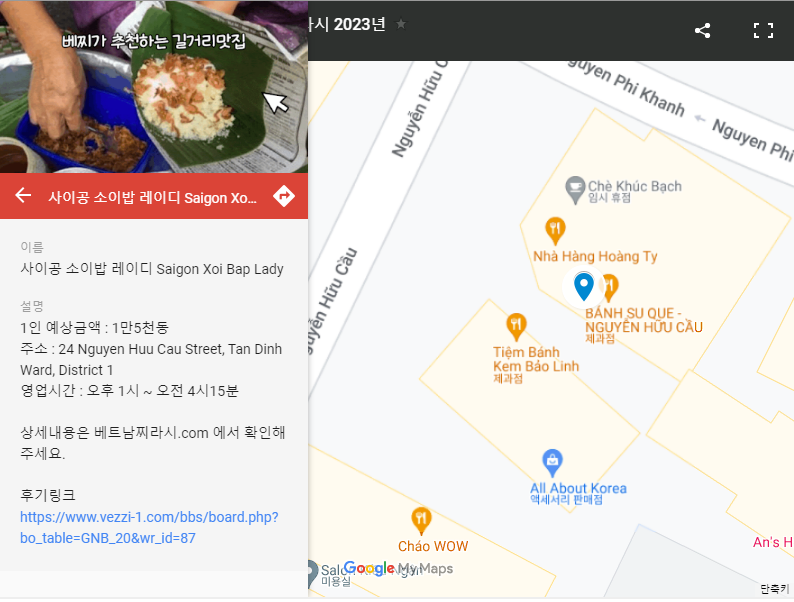
Task: Star this map as favorite
Action: pyautogui.click(x=401, y=24)
